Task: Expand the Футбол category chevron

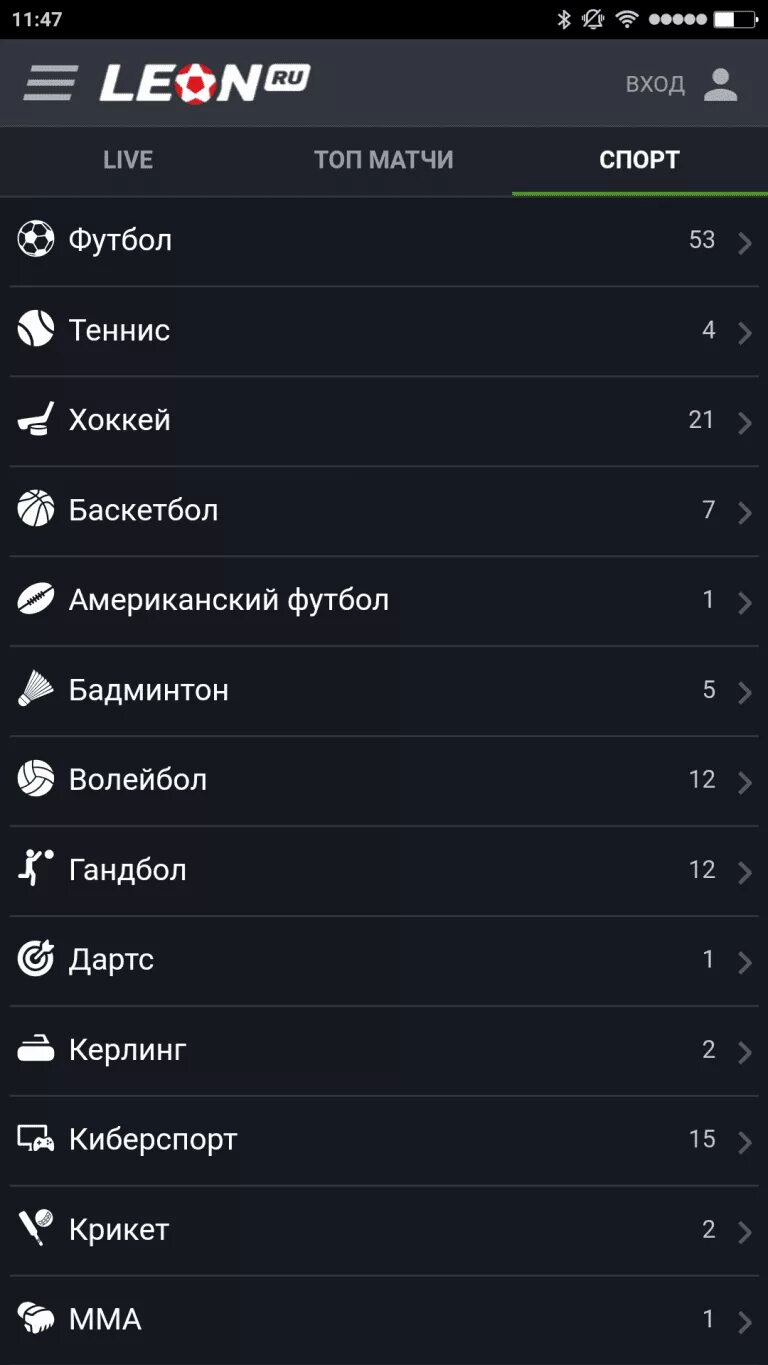Action: click(744, 240)
